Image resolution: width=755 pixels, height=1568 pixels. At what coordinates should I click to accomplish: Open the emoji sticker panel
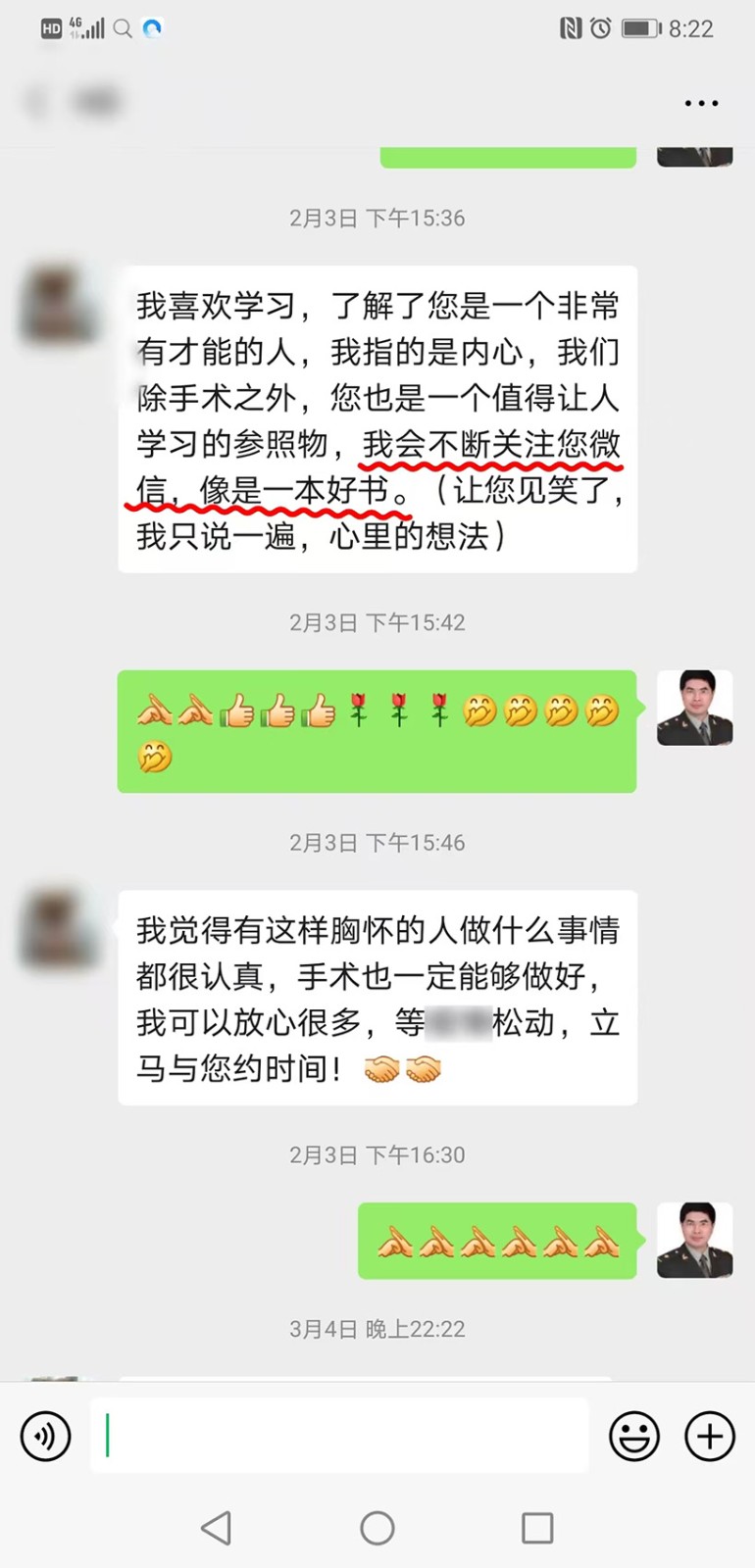tap(634, 1437)
